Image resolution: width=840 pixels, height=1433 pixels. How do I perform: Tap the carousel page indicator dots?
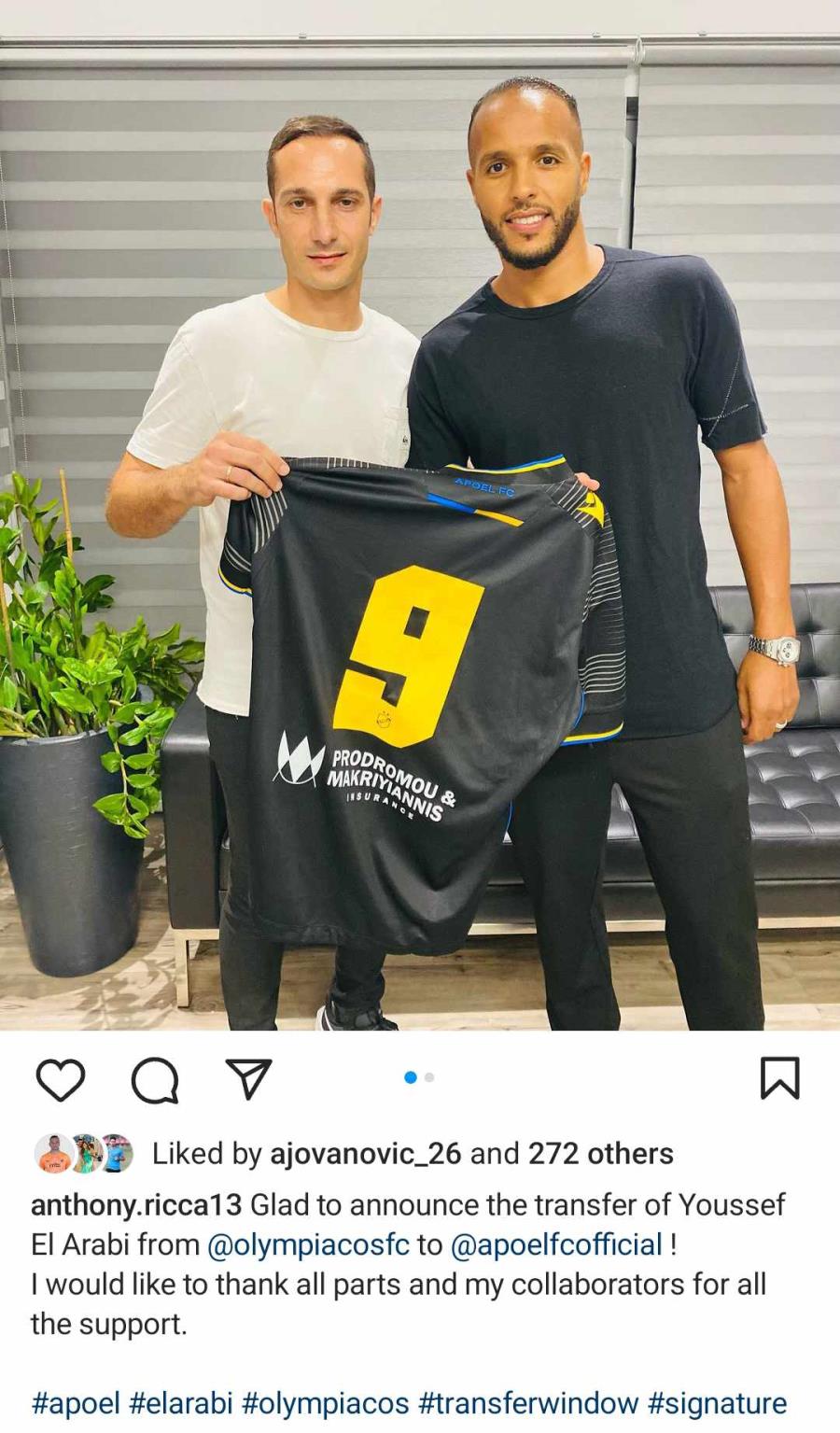(x=419, y=1077)
